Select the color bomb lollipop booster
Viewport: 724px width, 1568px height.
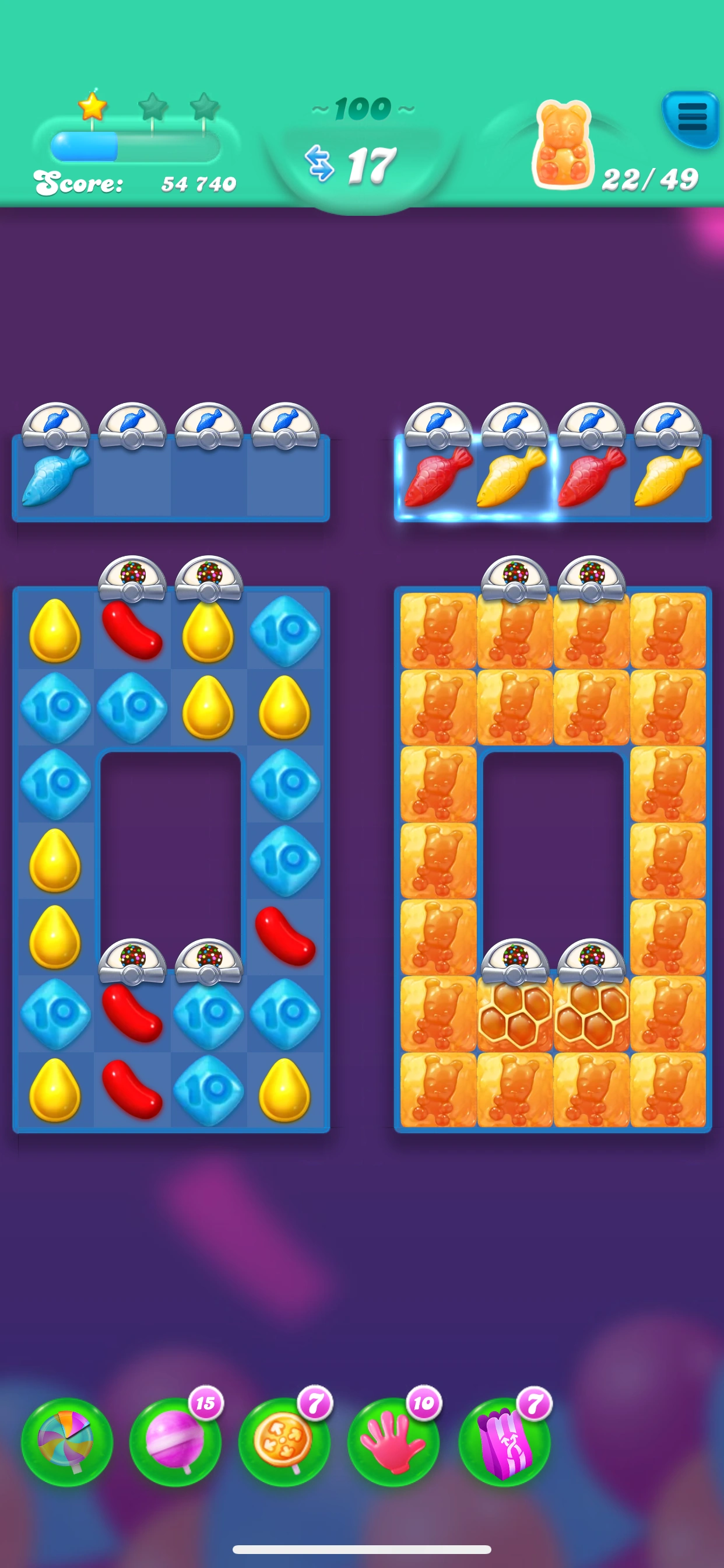coord(67,1442)
